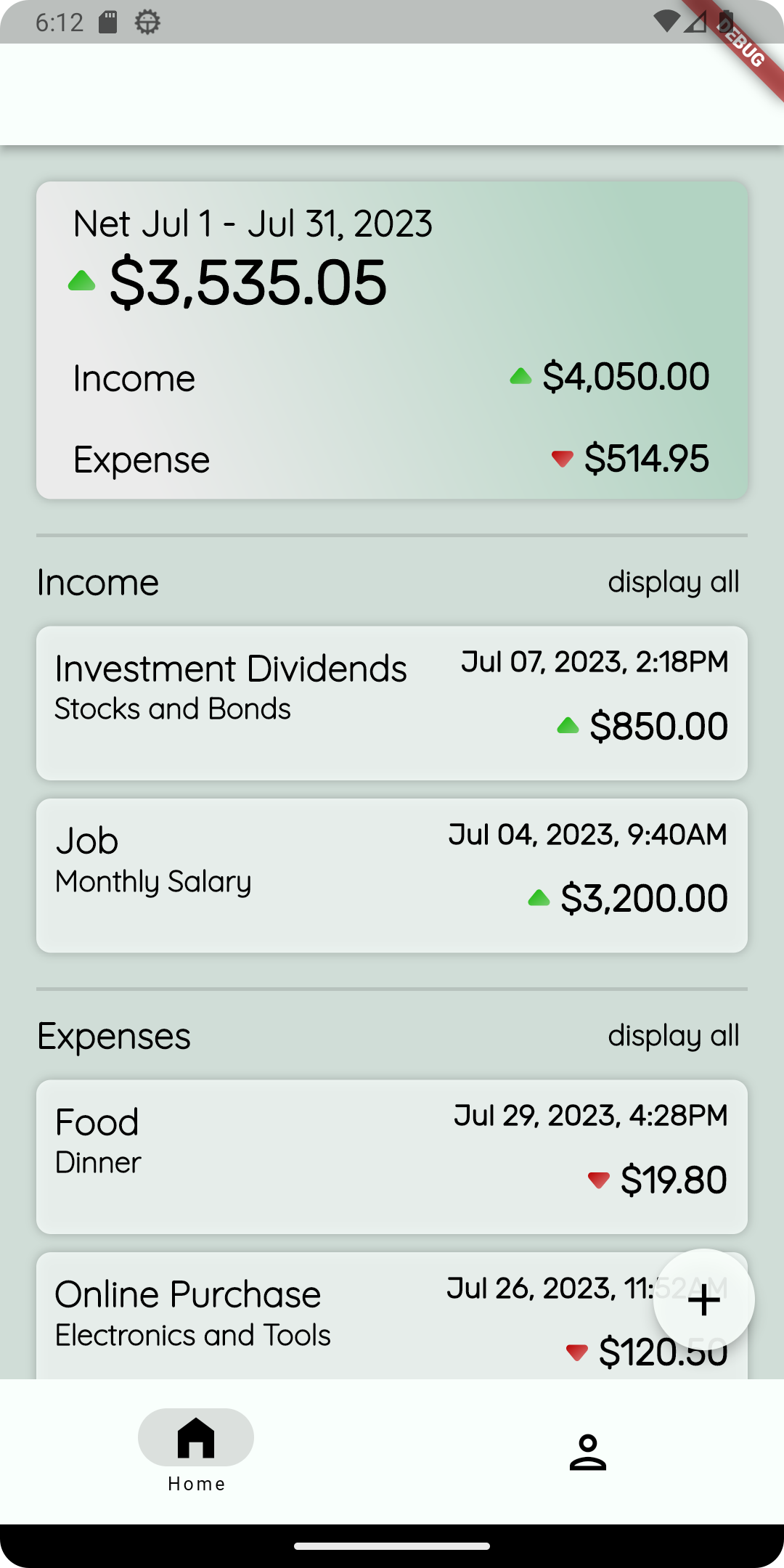The image size is (784, 1568).
Task: Display all income entries
Action: 674,582
